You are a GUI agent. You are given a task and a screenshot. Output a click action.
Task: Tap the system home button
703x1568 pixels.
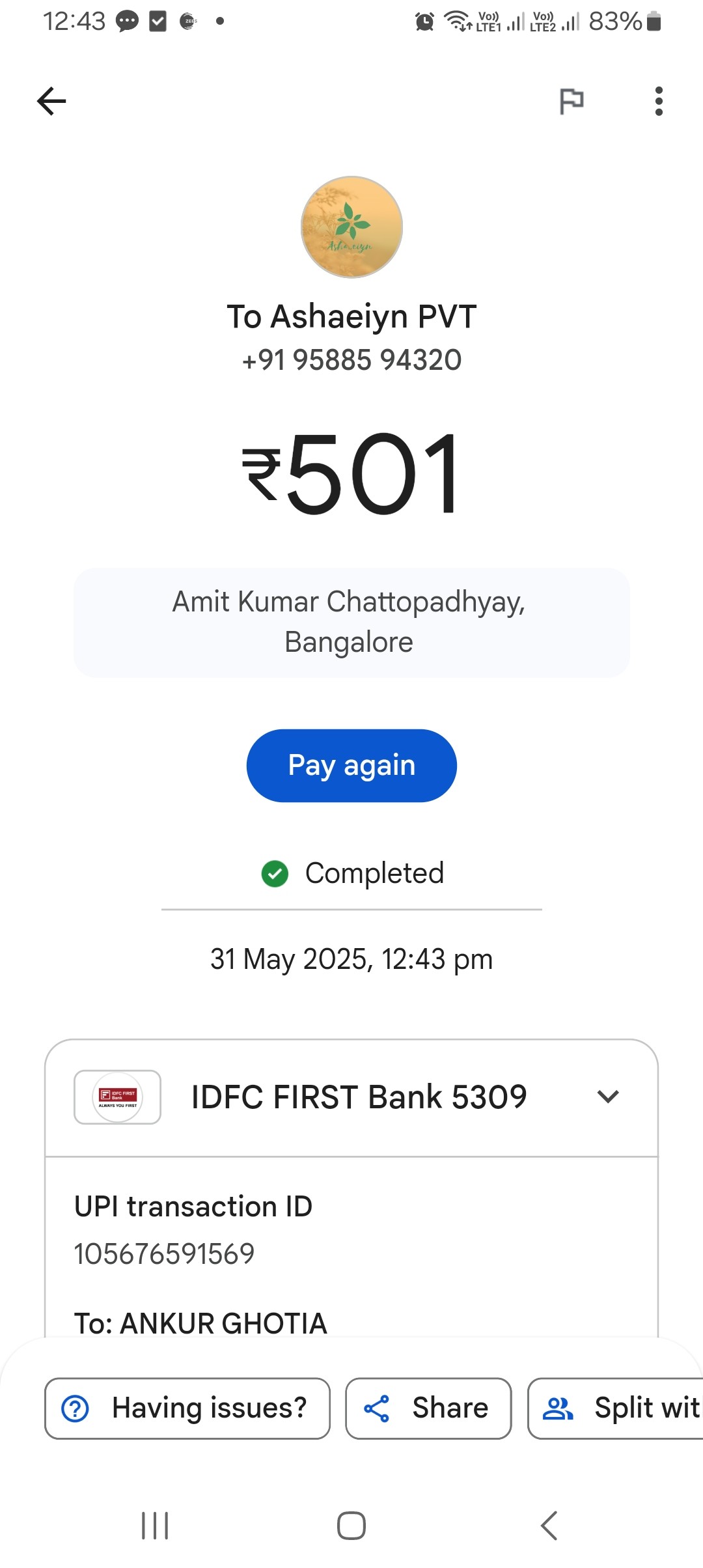point(351,1526)
